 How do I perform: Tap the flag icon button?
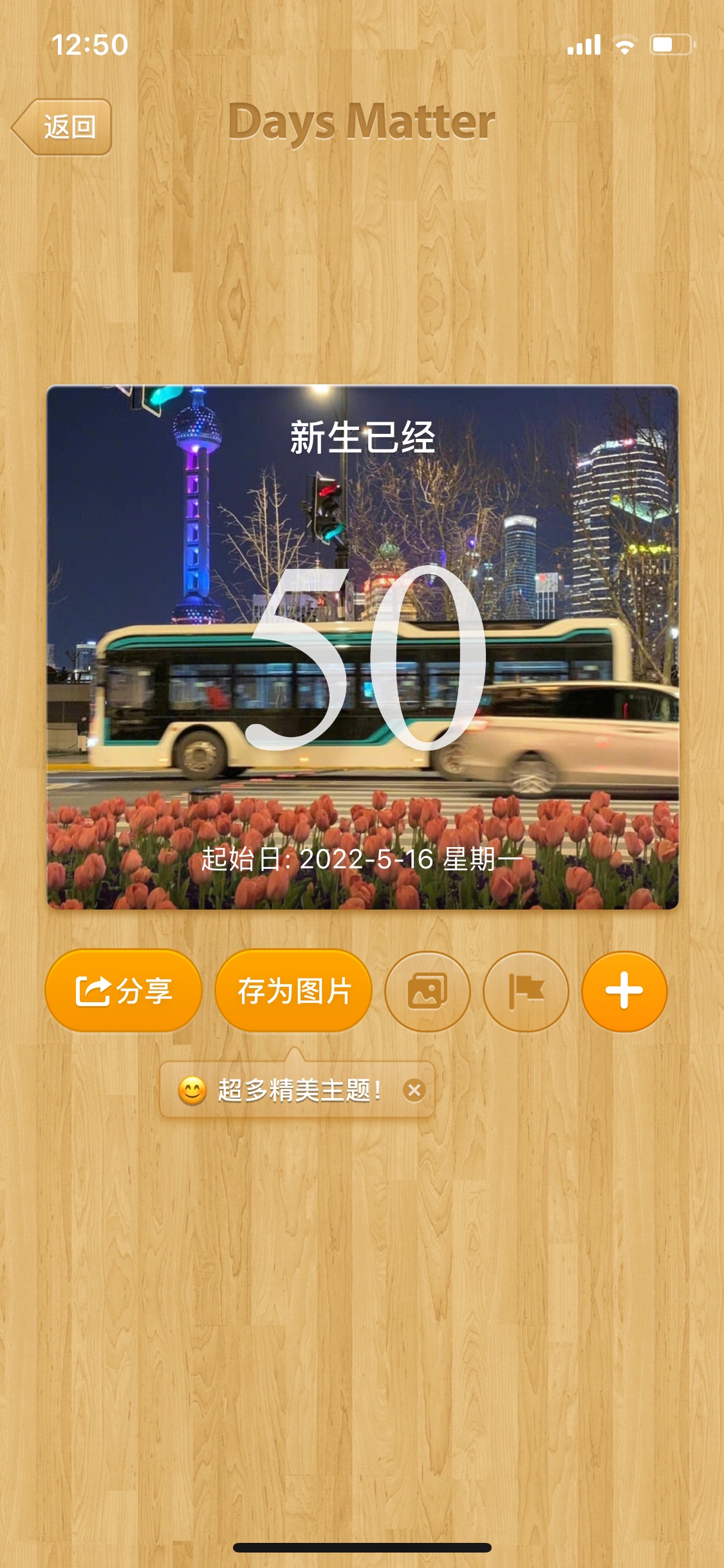click(526, 991)
